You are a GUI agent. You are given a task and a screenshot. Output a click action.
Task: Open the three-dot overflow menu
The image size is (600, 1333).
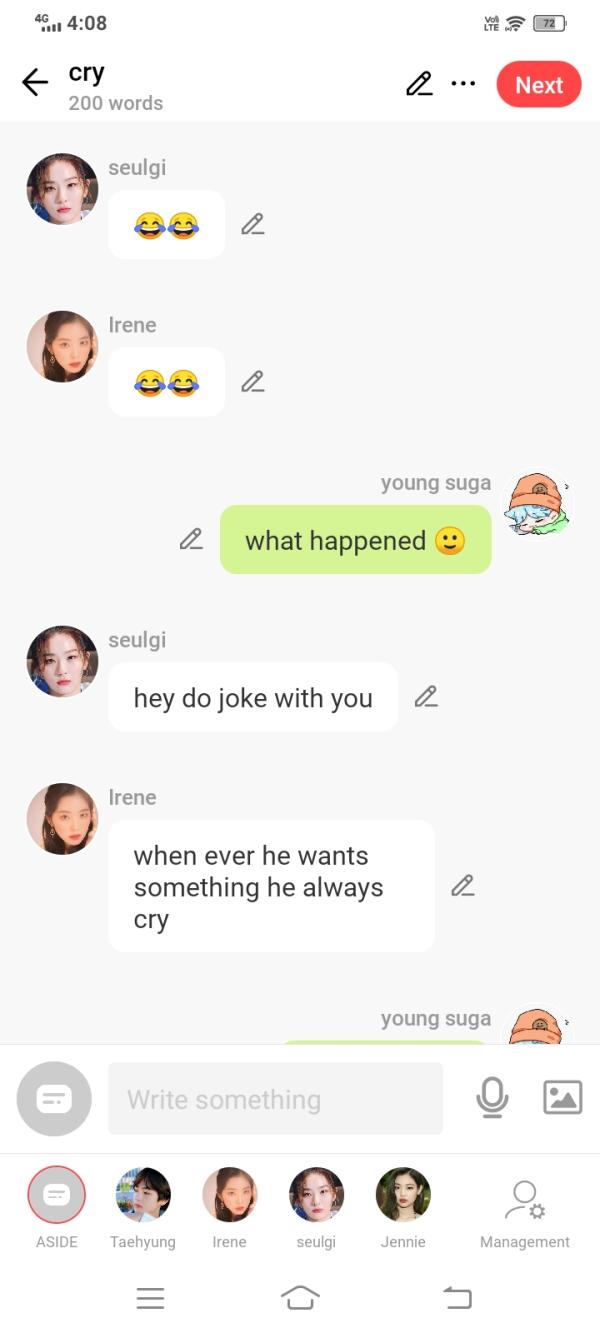click(463, 84)
